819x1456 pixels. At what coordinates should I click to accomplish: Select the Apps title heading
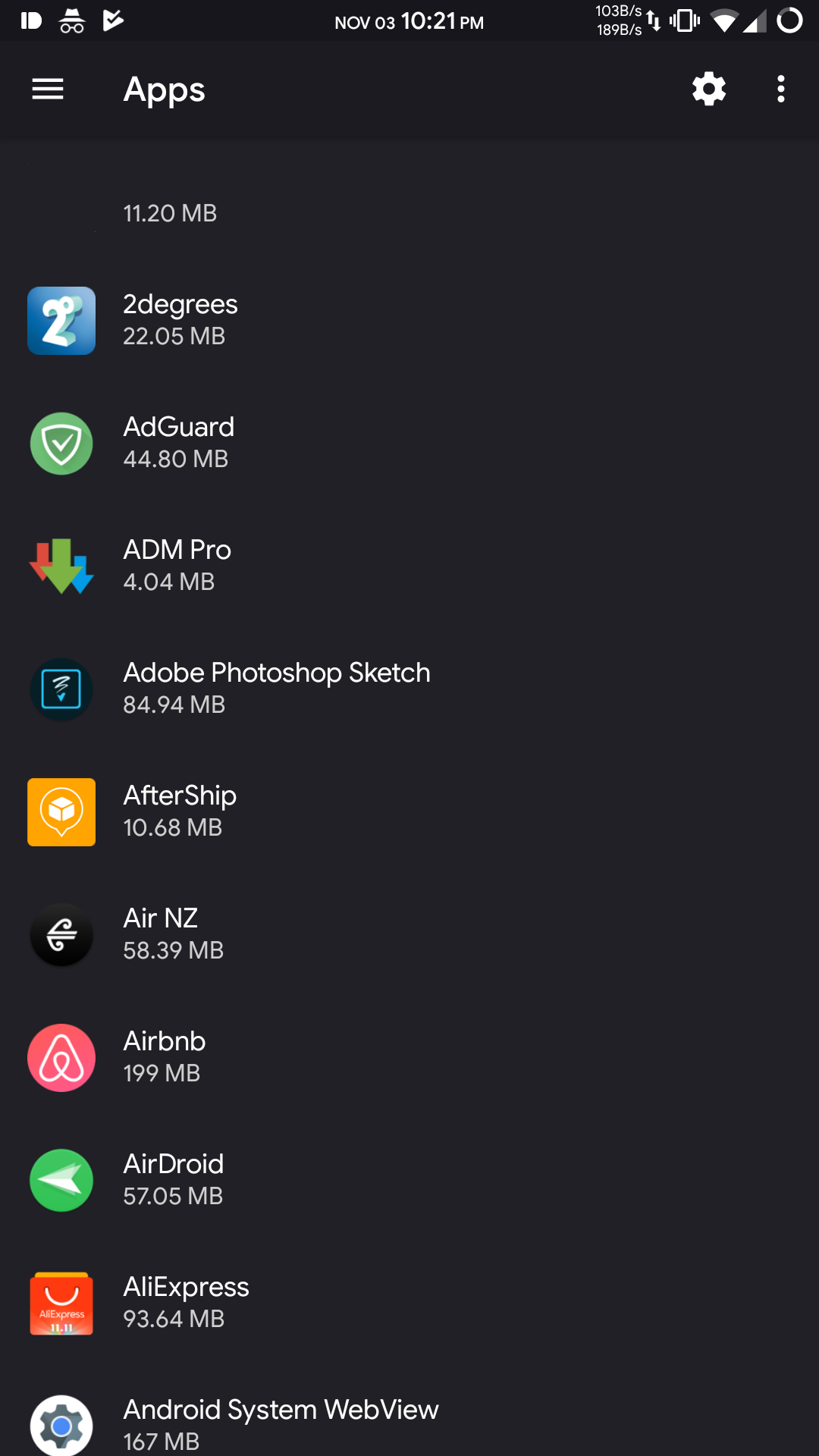(164, 89)
